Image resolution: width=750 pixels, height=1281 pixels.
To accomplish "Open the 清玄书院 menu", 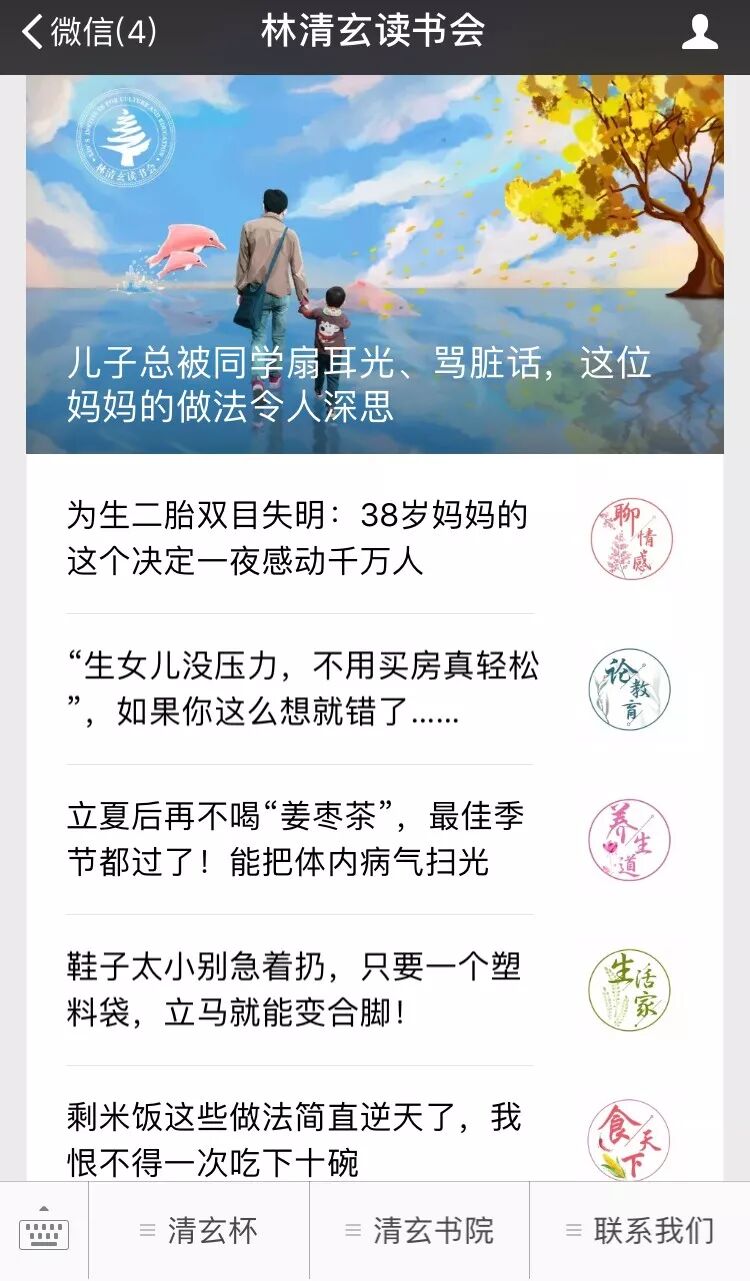I will [x=419, y=1231].
